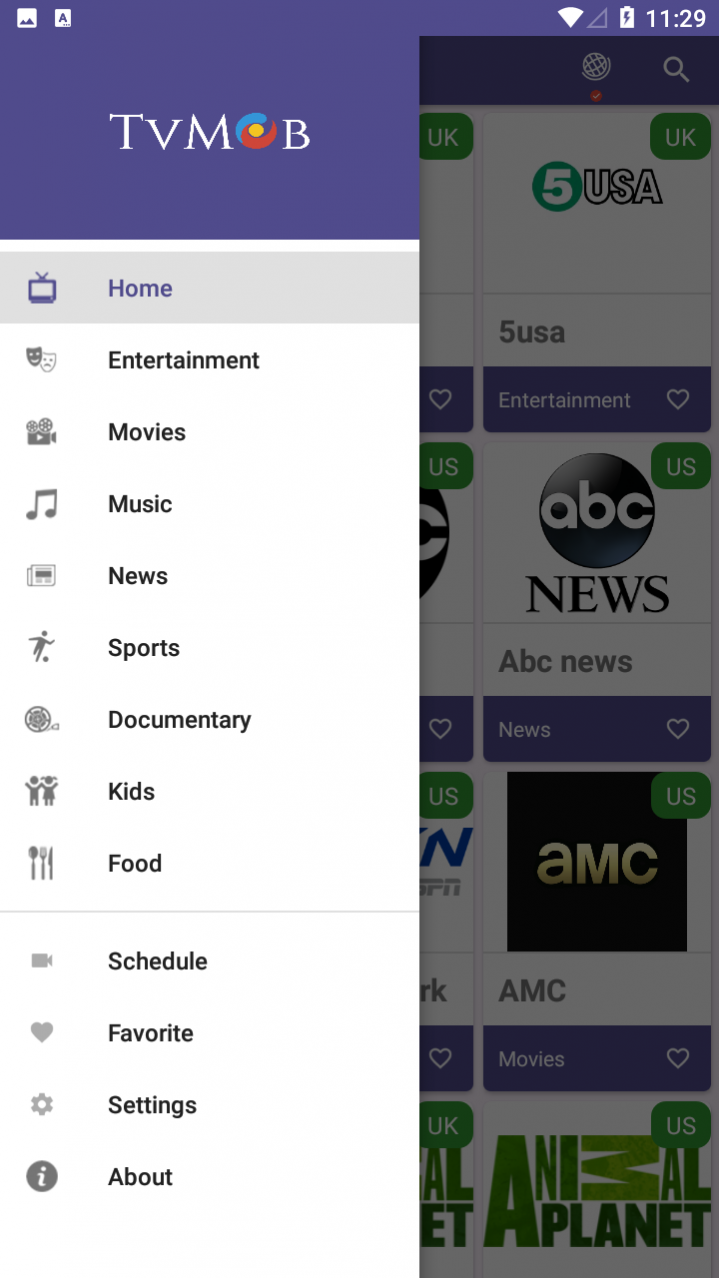Viewport: 719px width, 1278px height.
Task: Add 5usa to favorites
Action: coord(678,400)
